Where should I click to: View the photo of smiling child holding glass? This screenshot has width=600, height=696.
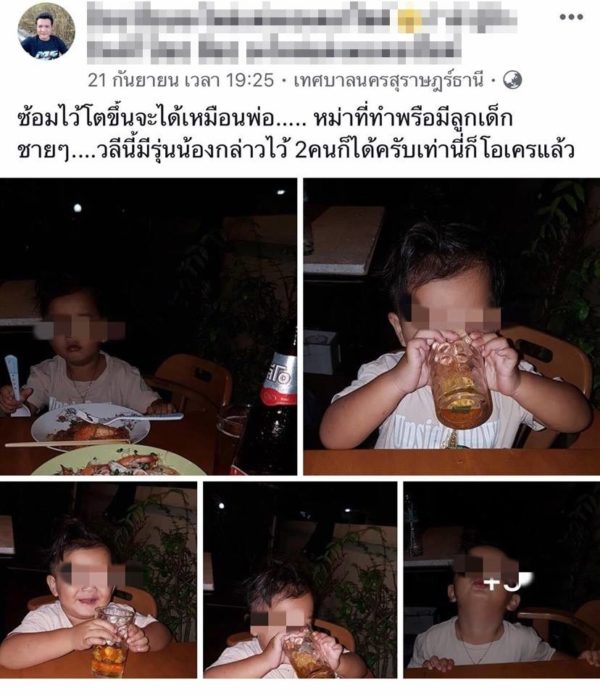point(98,580)
